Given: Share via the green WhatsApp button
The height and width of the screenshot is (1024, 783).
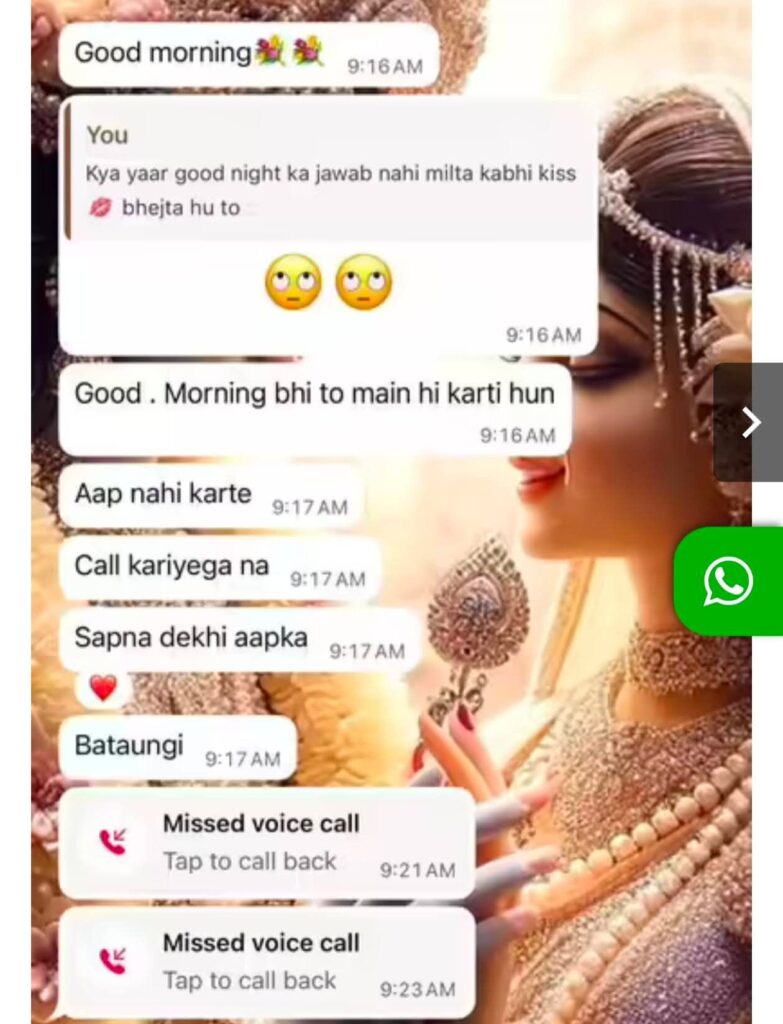Looking at the screenshot, I should 729,582.
